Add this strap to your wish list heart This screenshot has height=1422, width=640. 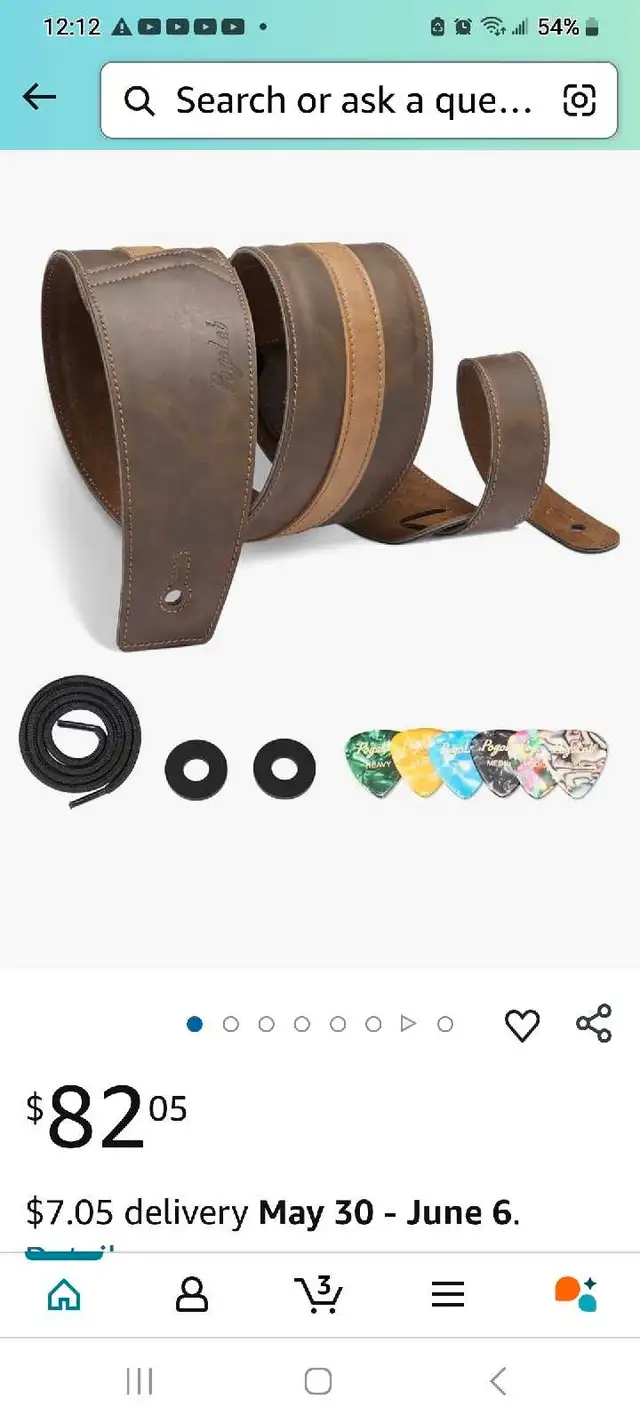coord(522,1025)
